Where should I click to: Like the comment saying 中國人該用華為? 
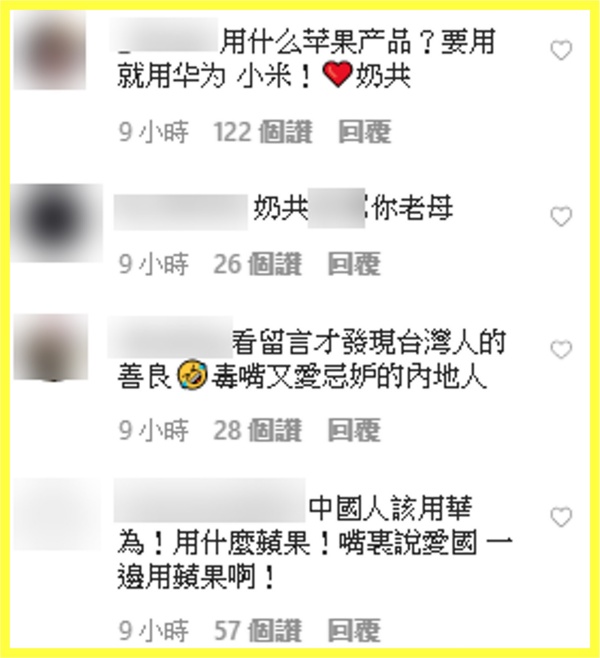tap(562, 517)
